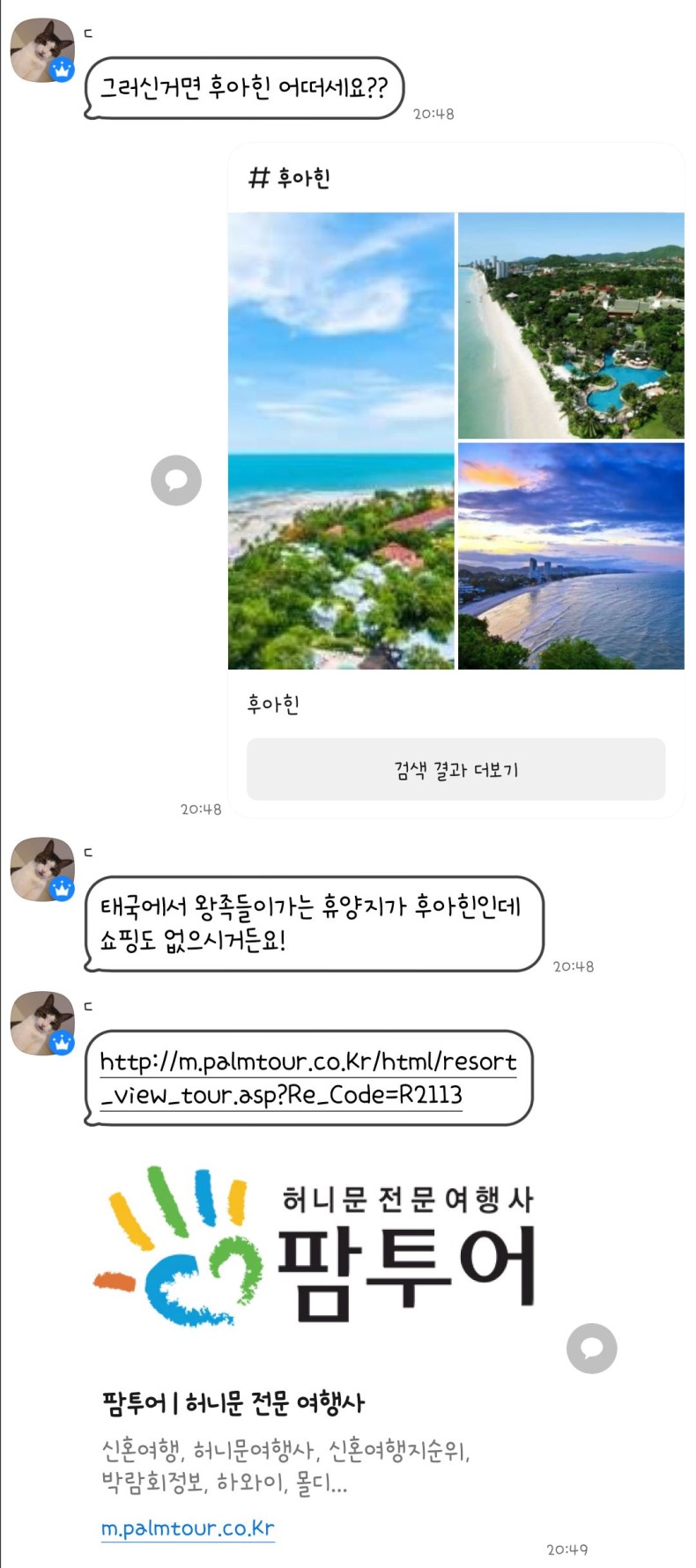Open the sunset coastline photo of 후아힌
The height and width of the screenshot is (1568, 696).
(x=571, y=556)
